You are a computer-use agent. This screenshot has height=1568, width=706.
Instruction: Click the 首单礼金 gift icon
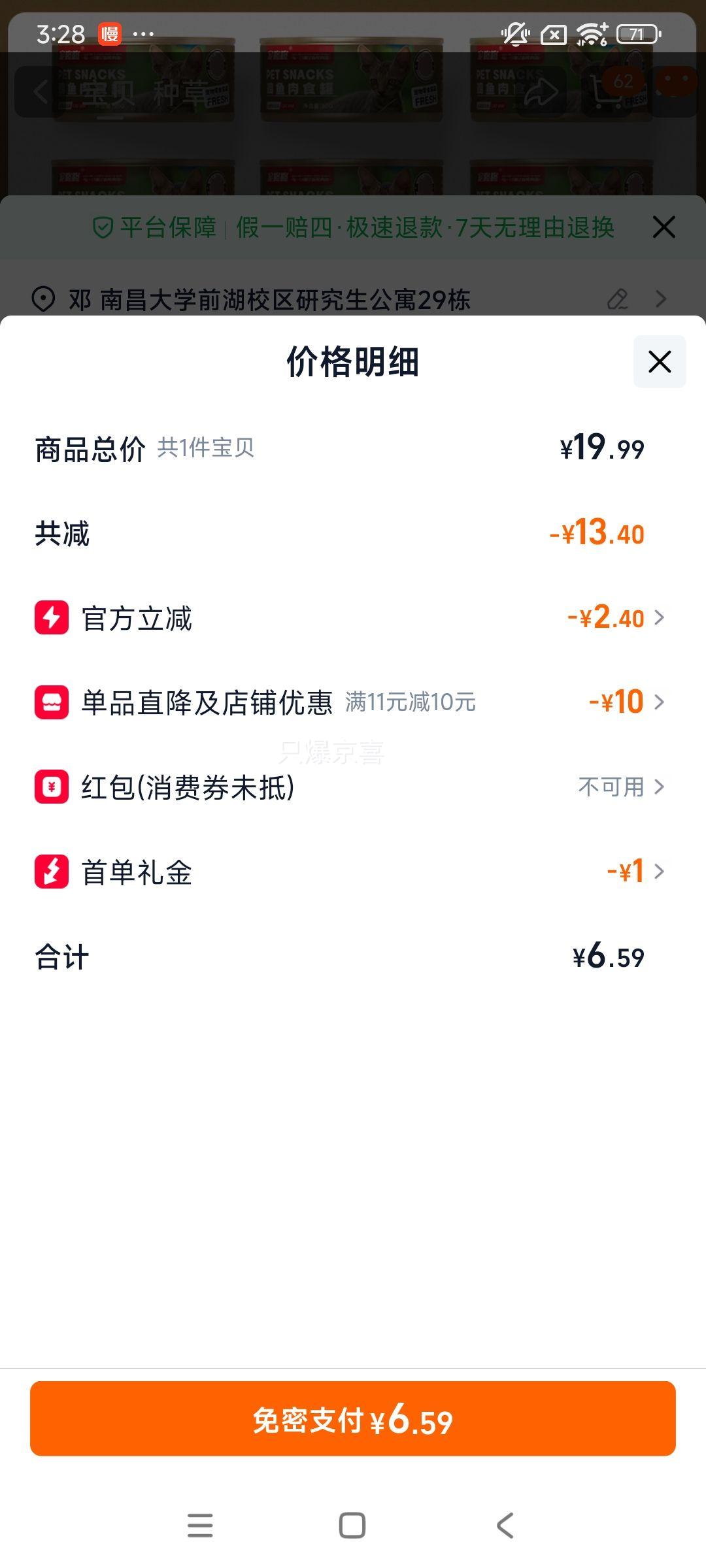[x=51, y=871]
